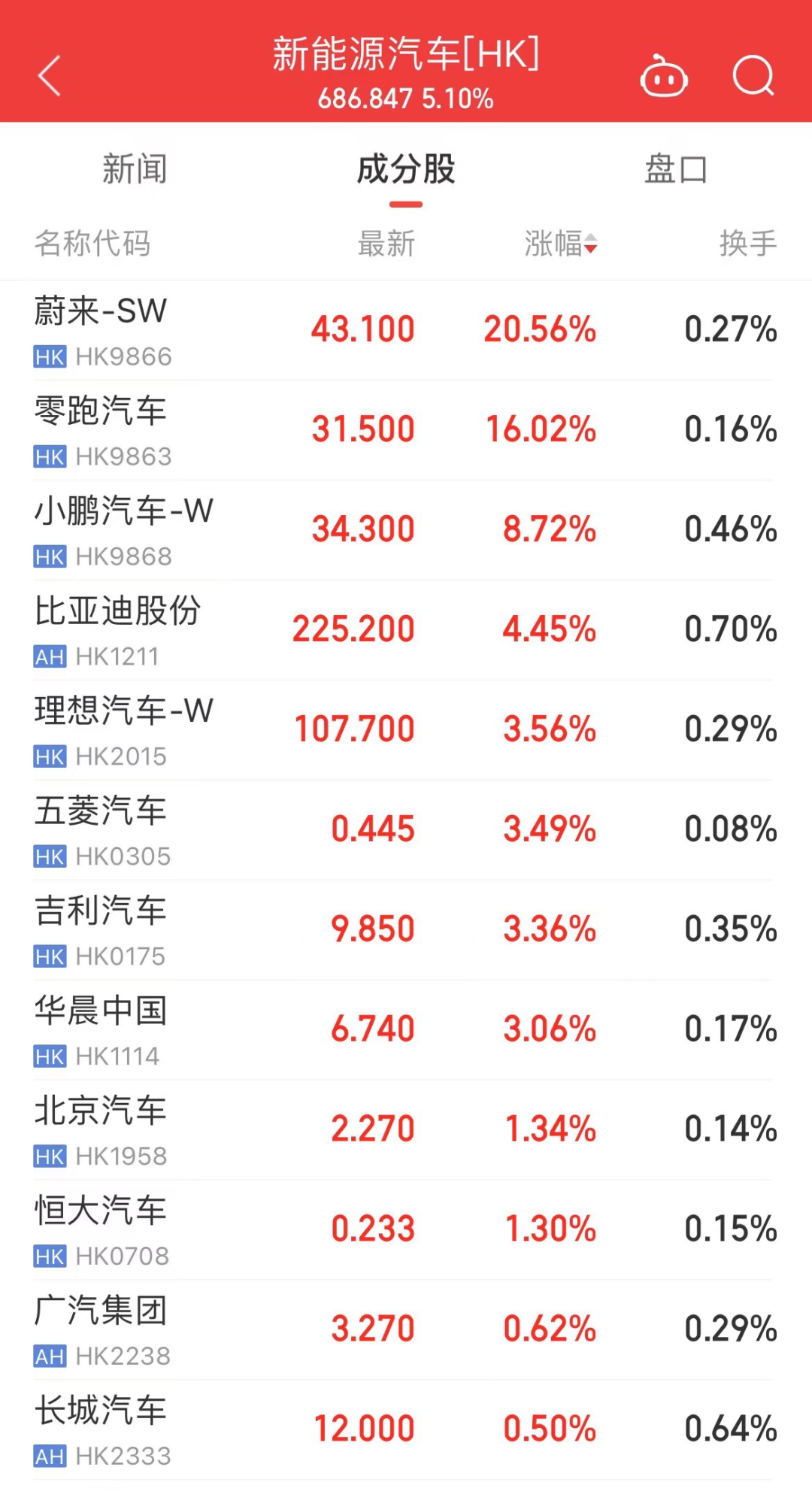Sort stocks by 最新 price column

click(x=386, y=244)
